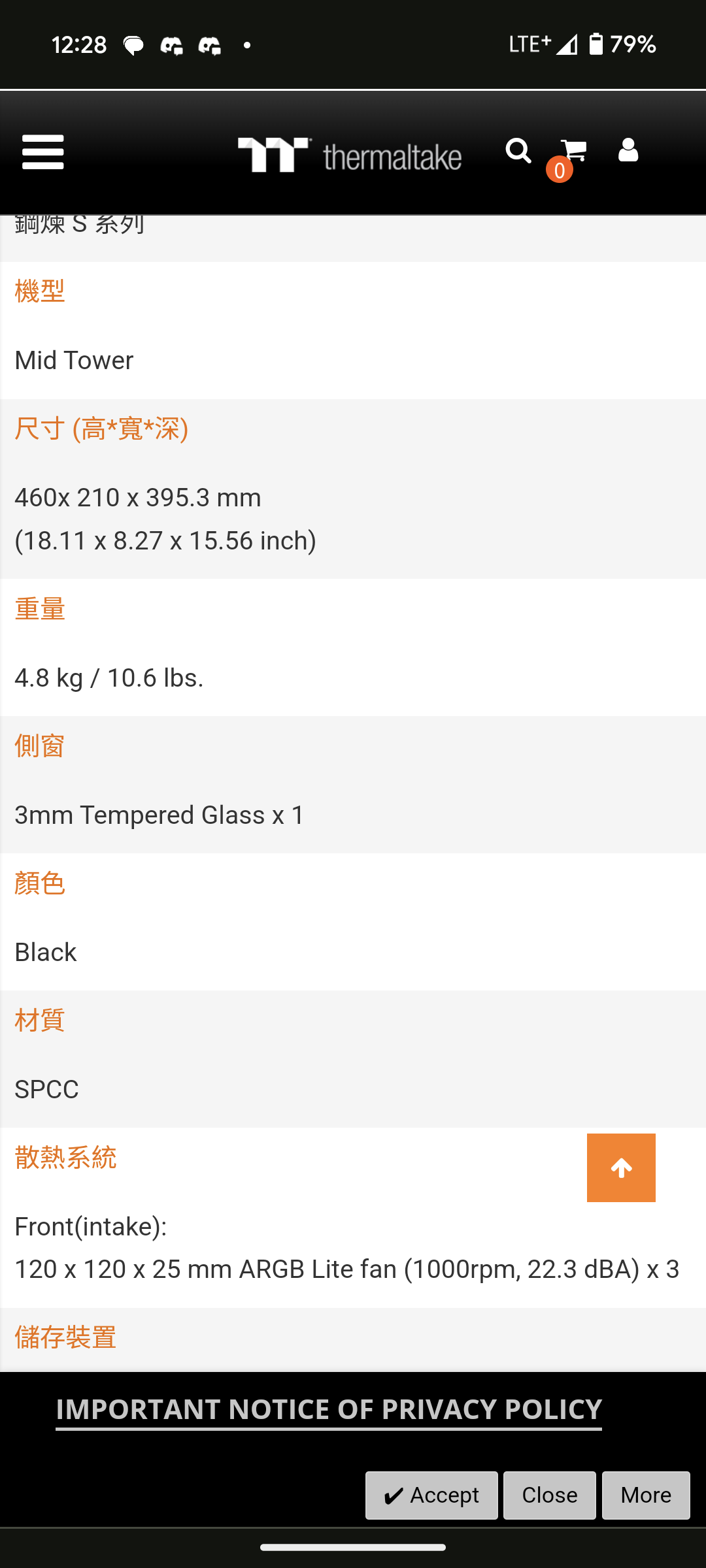Screen dimensions: 706x1568
Task: Open the hamburger navigation menu
Action: click(42, 152)
